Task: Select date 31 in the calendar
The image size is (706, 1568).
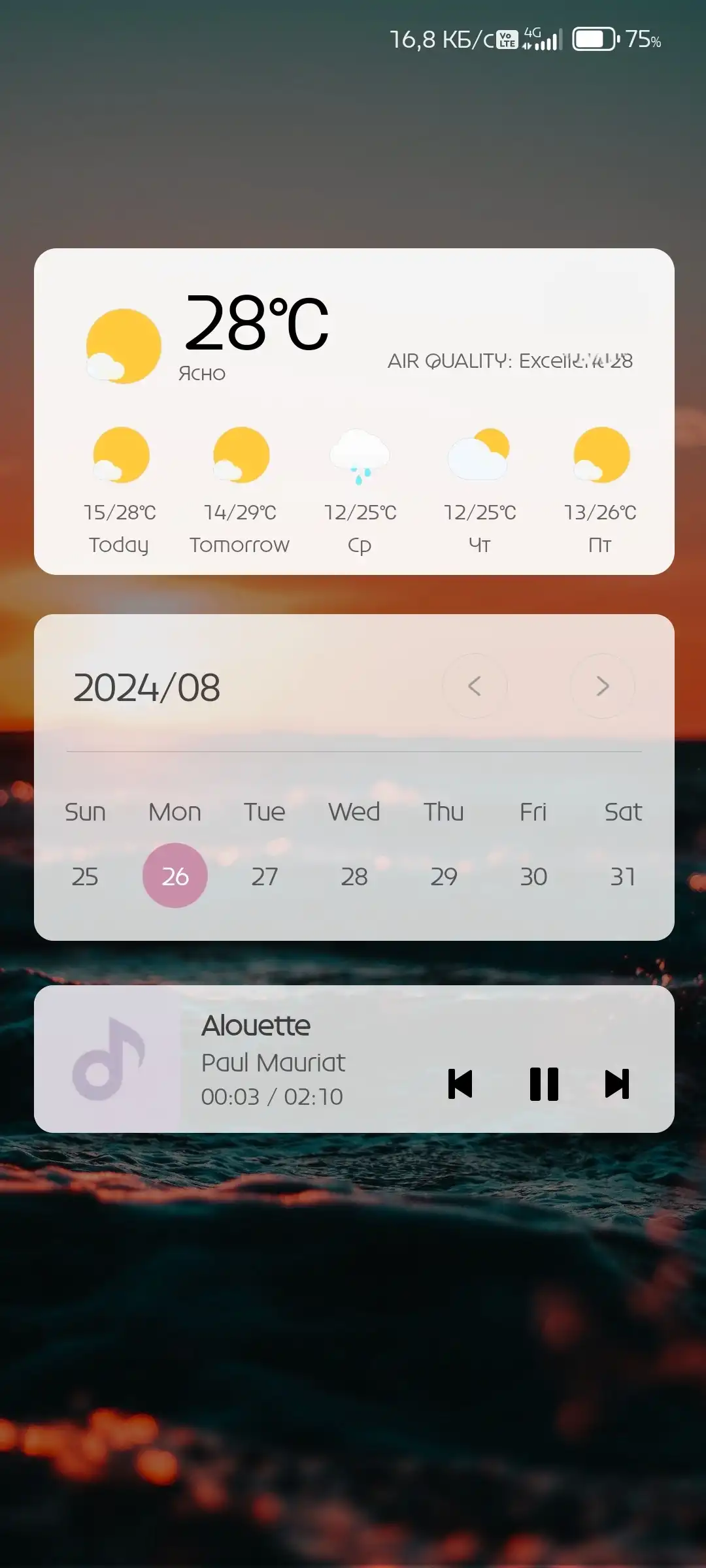Action: [x=622, y=876]
